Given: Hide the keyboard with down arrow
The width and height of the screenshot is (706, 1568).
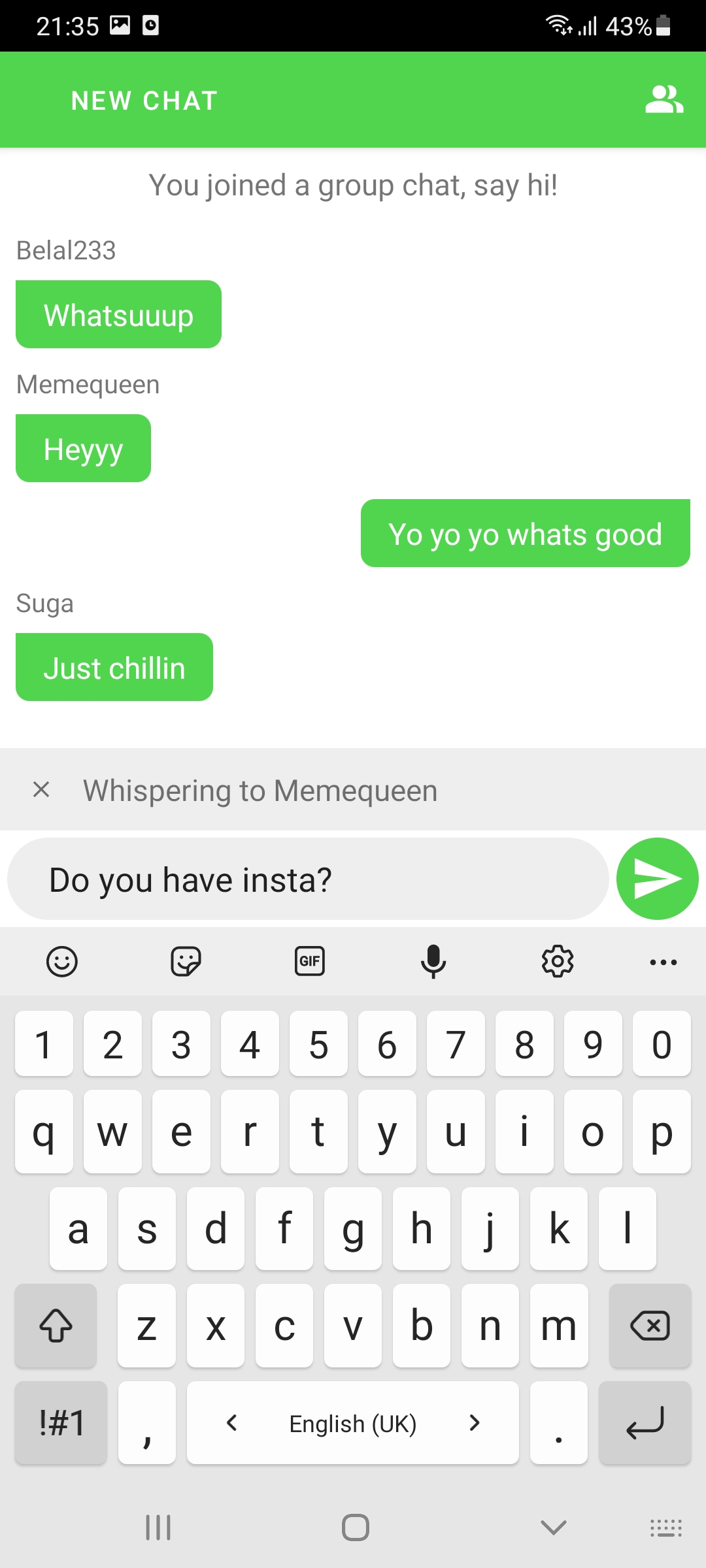Looking at the screenshot, I should pos(554,1527).
